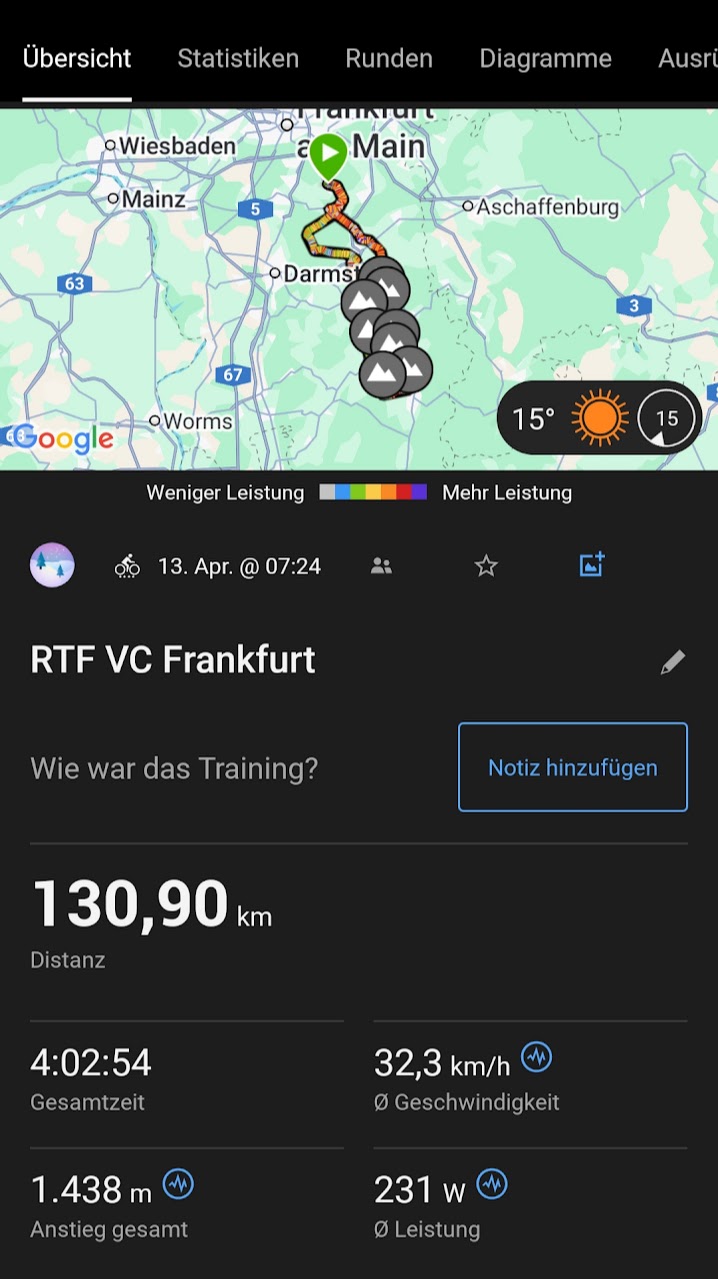The width and height of the screenshot is (718, 1279).
Task: Show the Diagramme tab
Action: coord(545,58)
